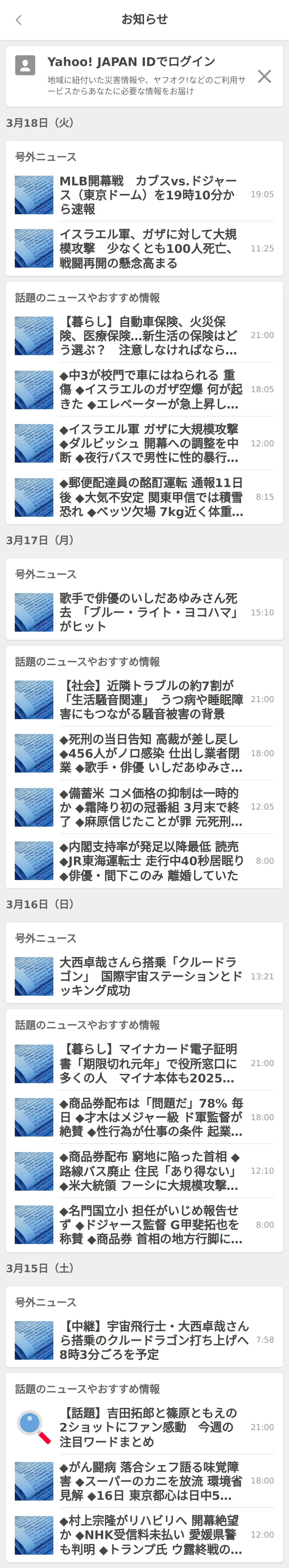This screenshot has height=1568, width=289.
Task: Go back from お知らせ screen
Action: pos(19,20)
